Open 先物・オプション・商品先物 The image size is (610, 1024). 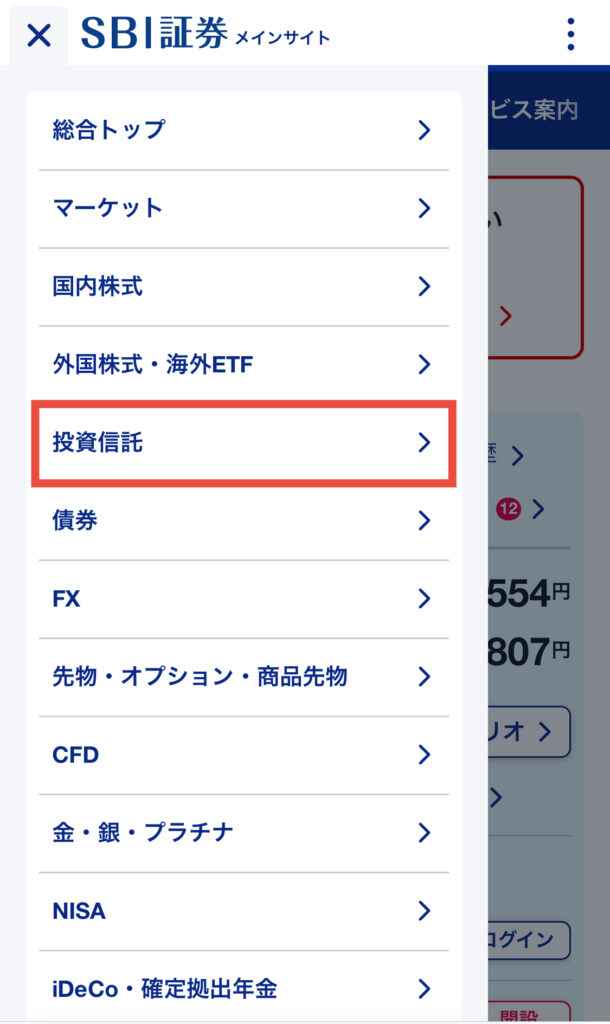(244, 677)
